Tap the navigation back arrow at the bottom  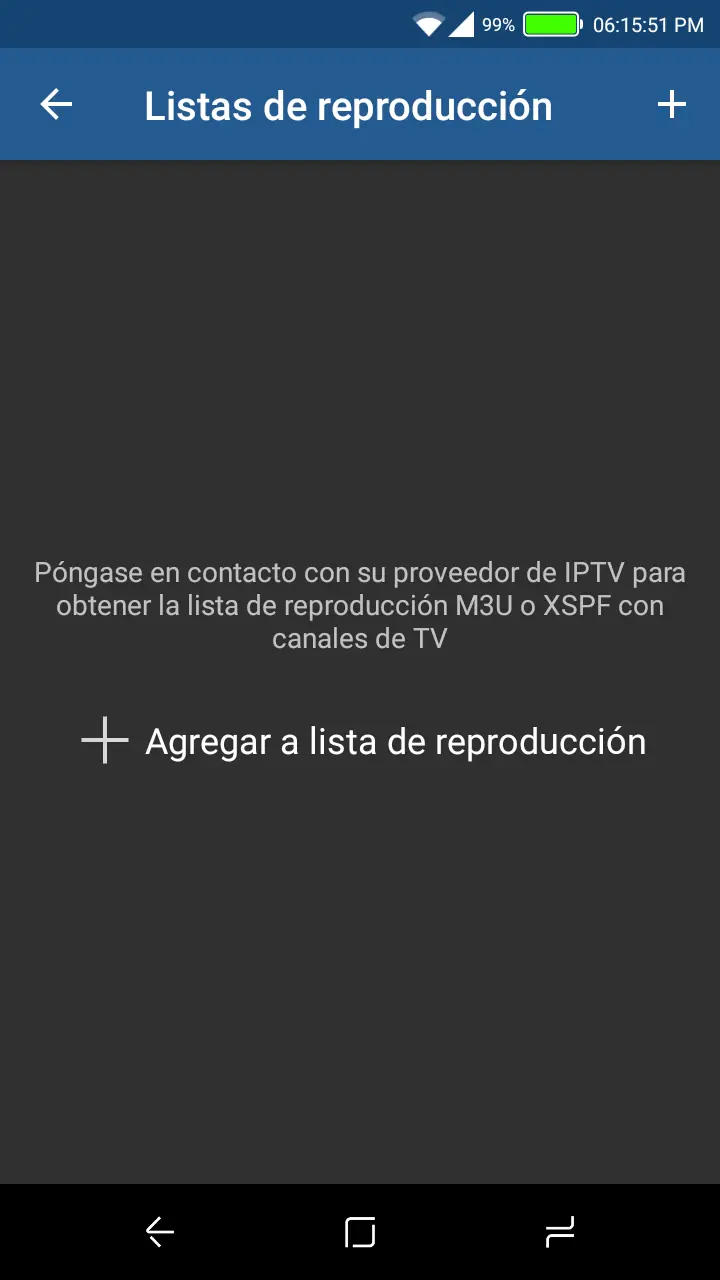coord(160,1231)
